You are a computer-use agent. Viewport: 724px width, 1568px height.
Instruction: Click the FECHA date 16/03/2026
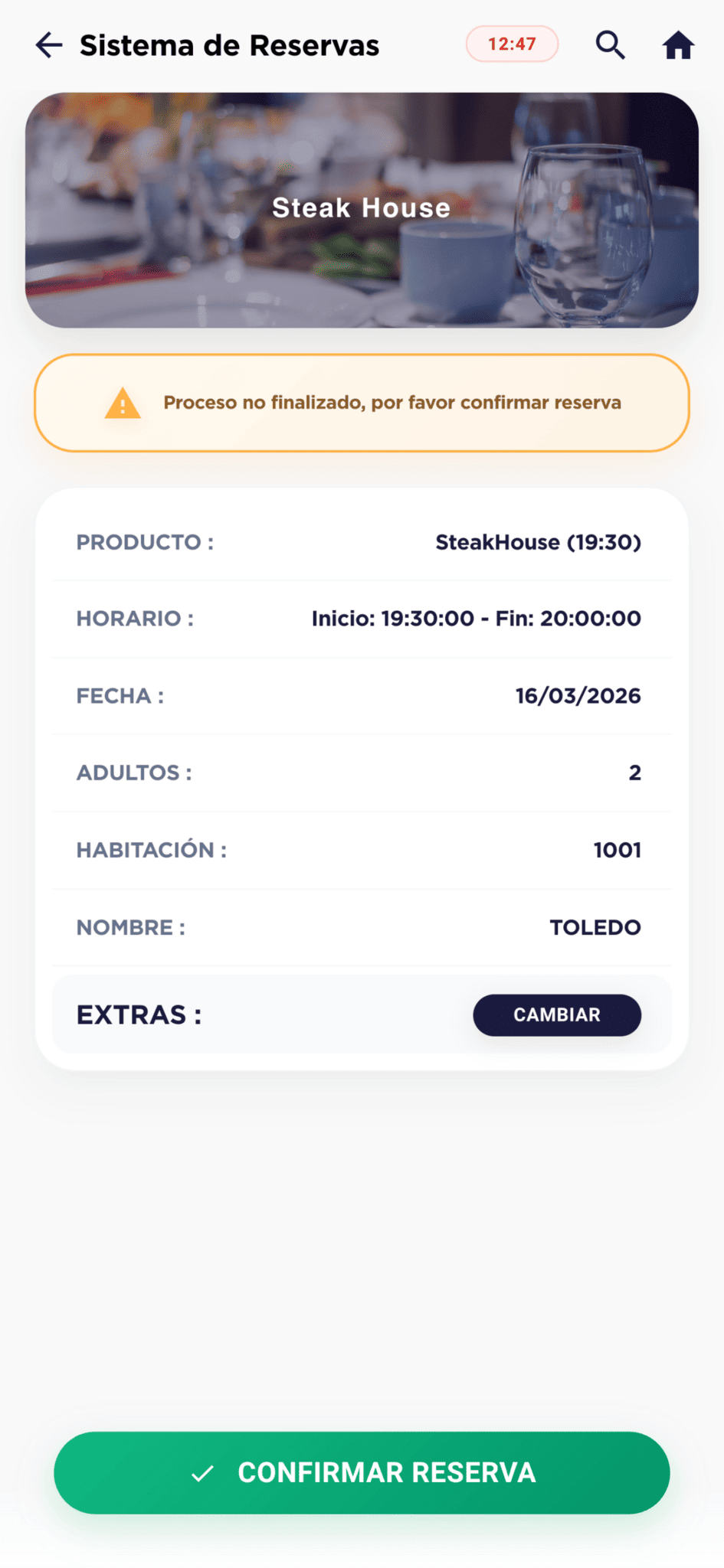(x=578, y=696)
